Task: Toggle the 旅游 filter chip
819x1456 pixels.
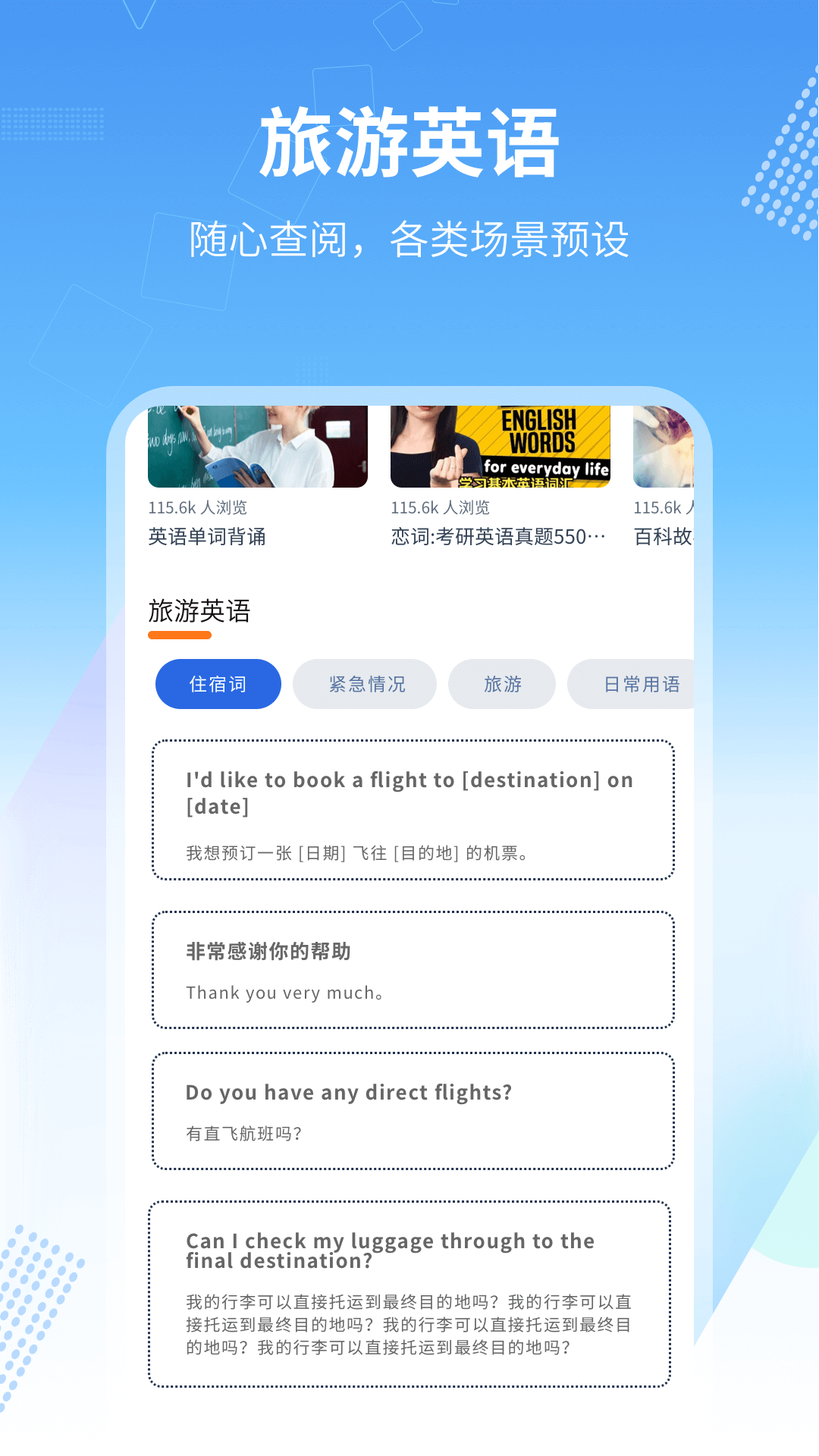Action: [502, 683]
